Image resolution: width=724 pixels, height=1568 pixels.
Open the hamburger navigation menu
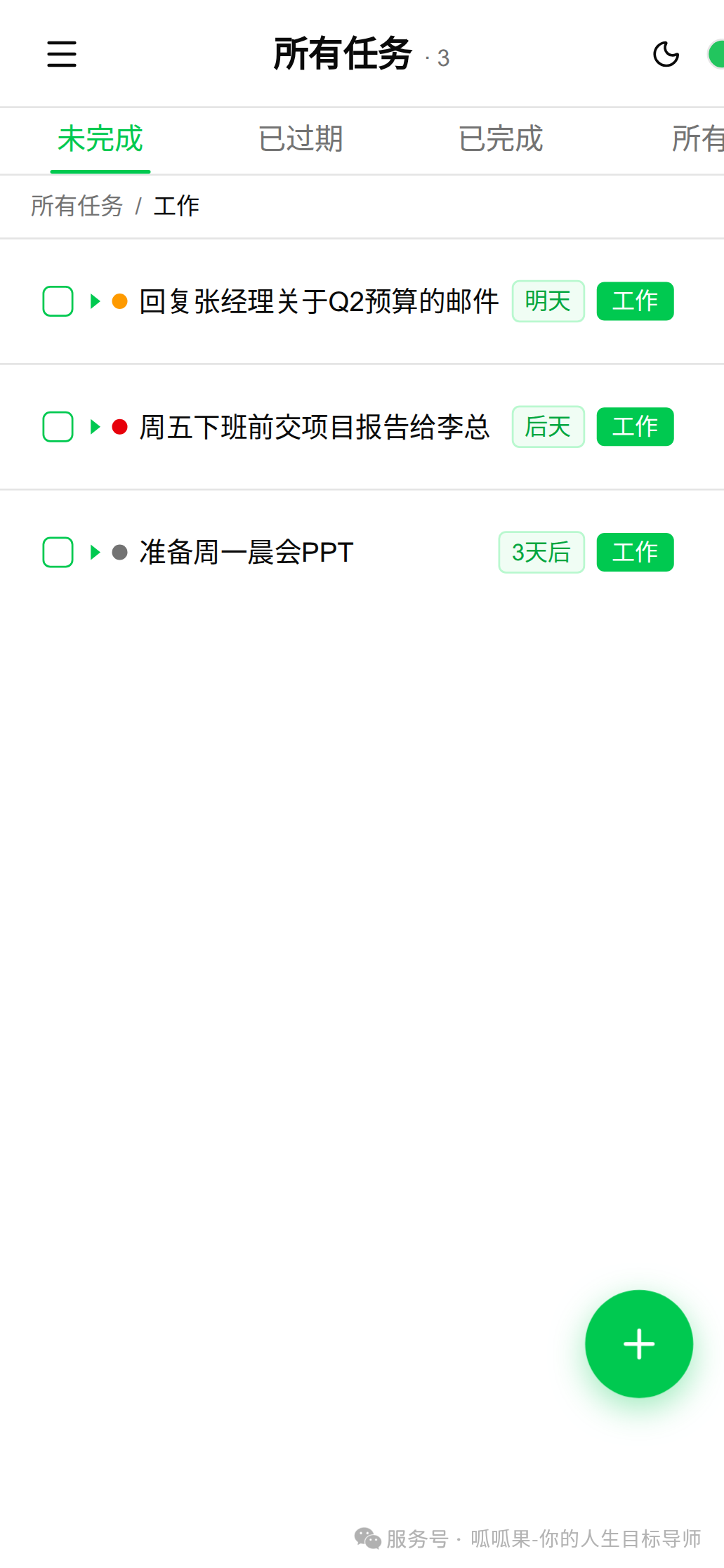click(60, 54)
